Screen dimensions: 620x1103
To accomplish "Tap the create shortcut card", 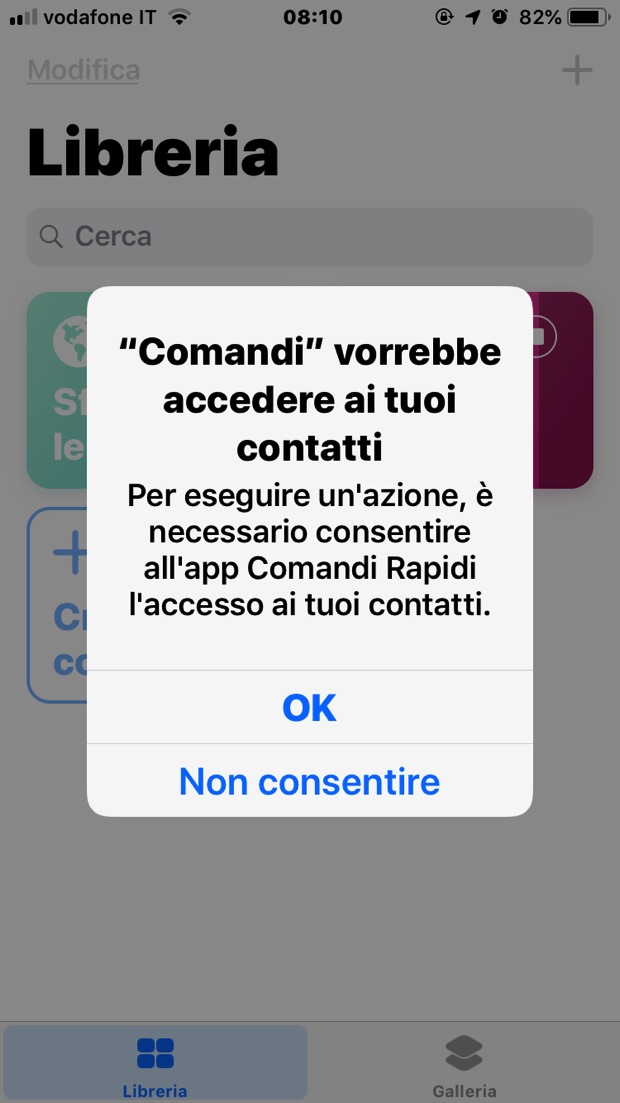I will click(57, 605).
